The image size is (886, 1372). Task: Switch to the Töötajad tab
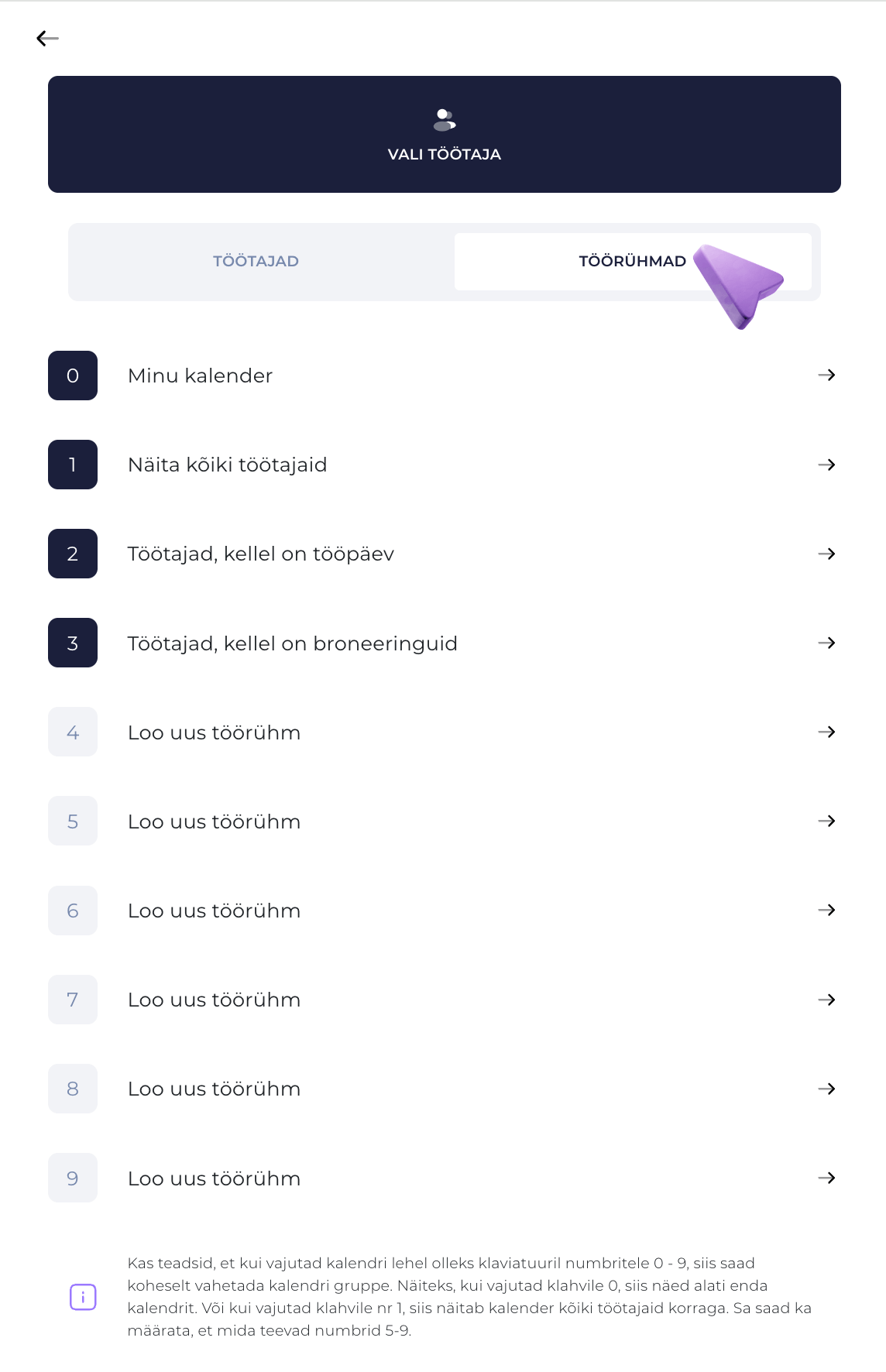tap(256, 262)
